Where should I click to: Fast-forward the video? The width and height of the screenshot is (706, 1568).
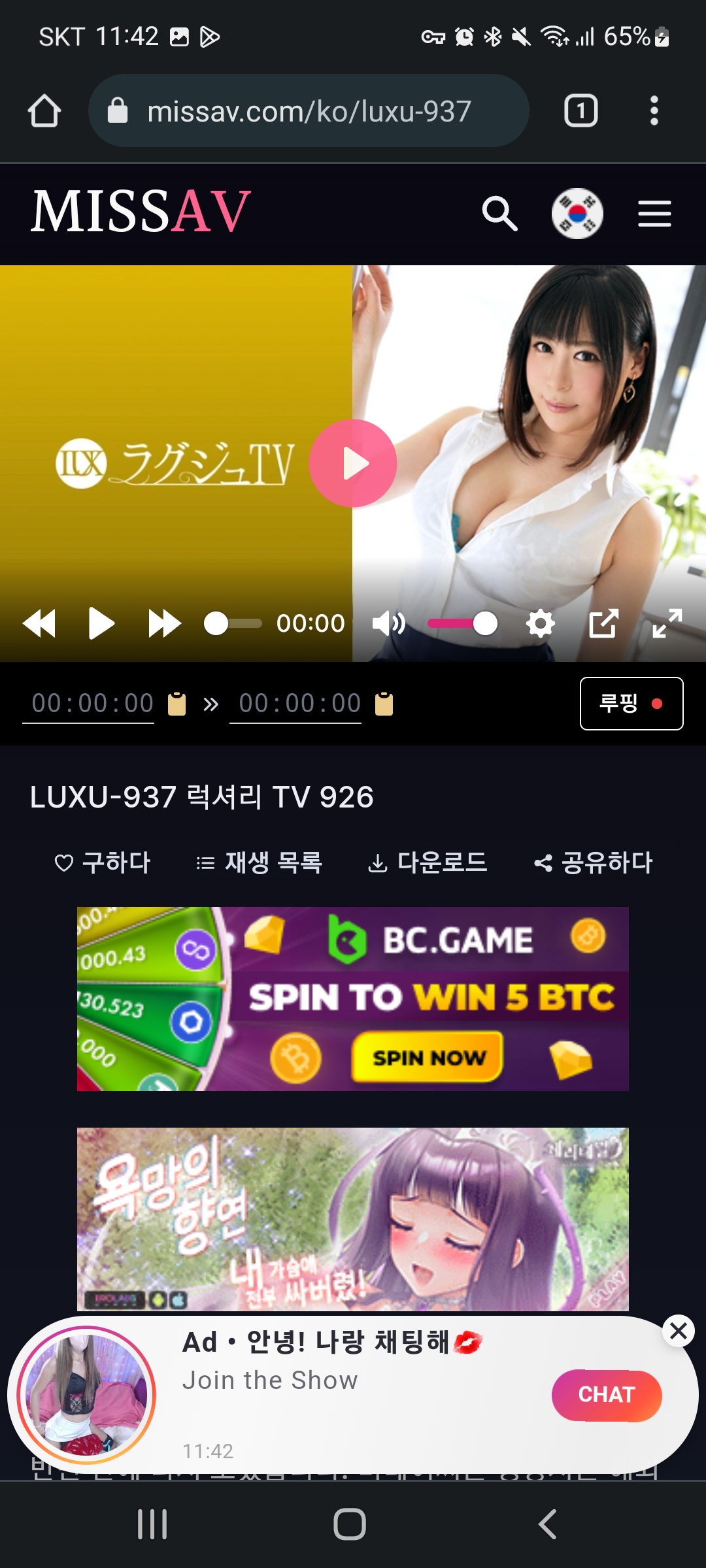164,623
